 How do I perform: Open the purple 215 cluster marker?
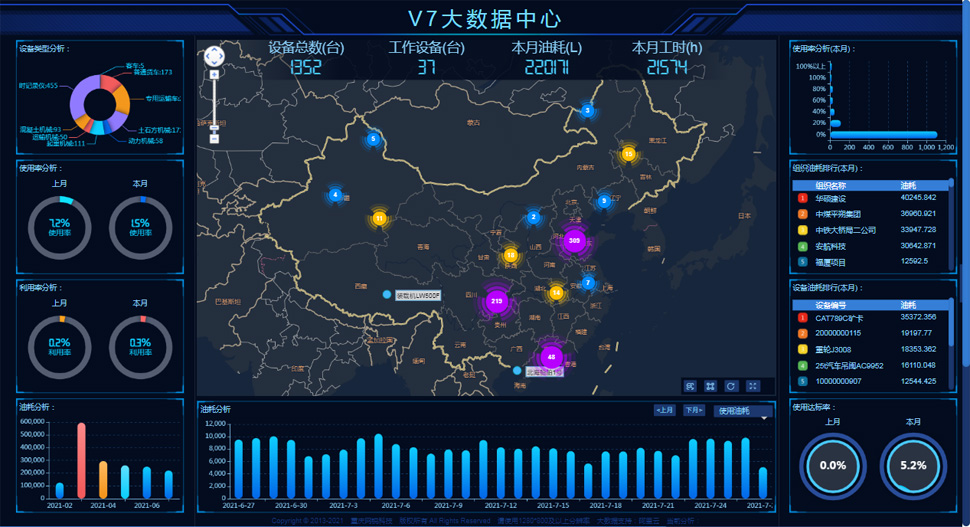[497, 300]
